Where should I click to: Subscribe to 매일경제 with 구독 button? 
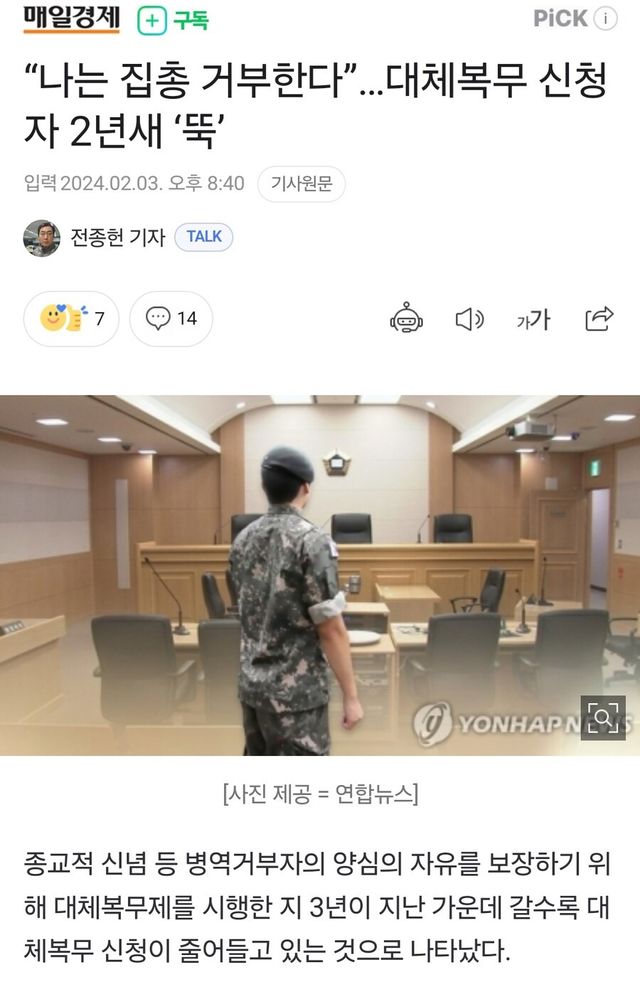(x=172, y=20)
